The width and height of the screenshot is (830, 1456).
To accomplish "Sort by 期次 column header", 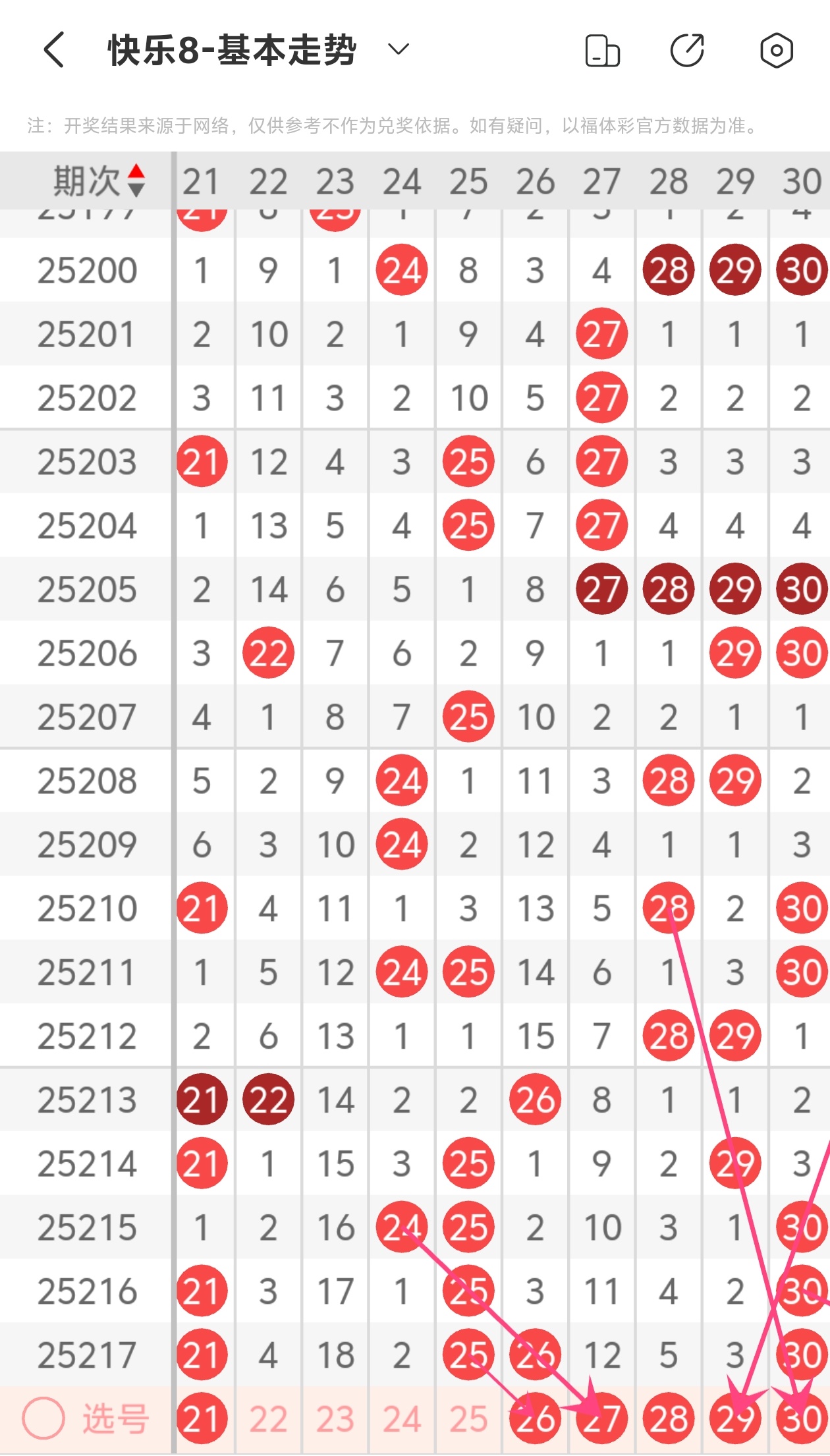I will pyautogui.click(x=99, y=181).
